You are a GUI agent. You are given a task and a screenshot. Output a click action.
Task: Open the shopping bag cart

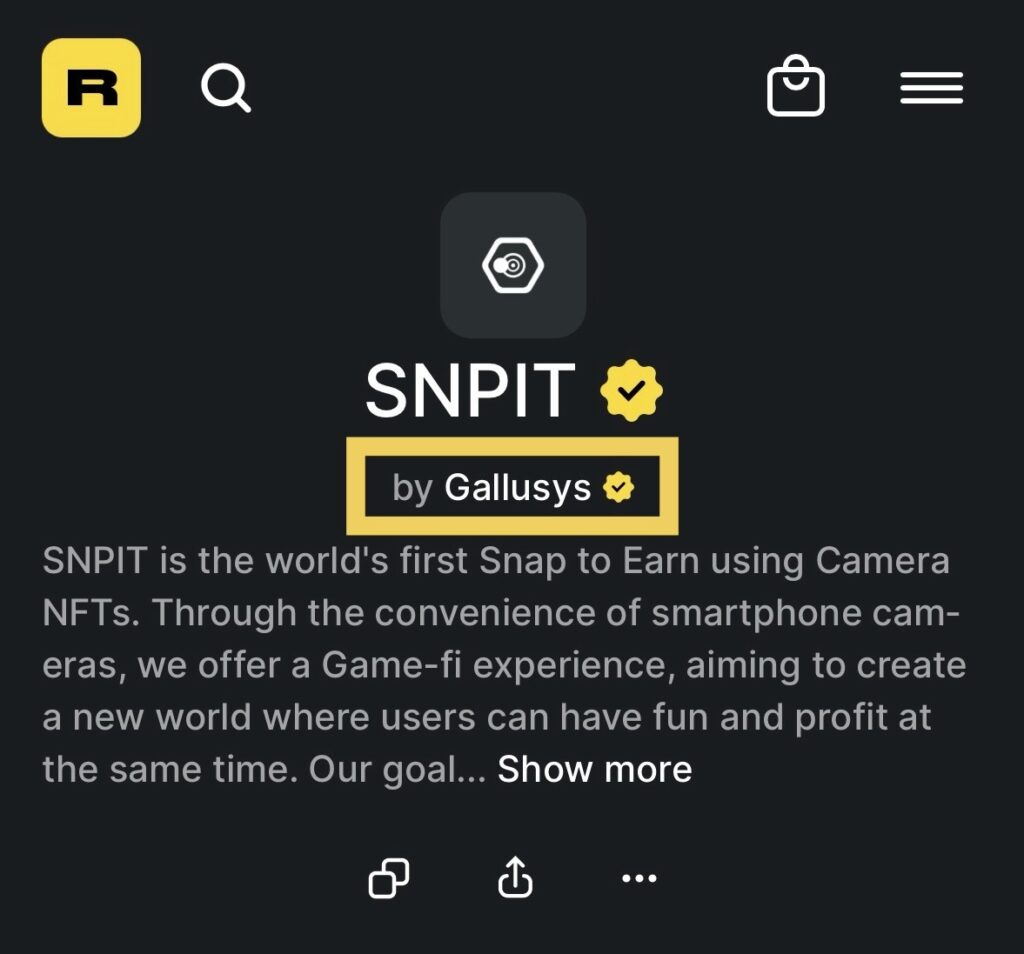[x=796, y=87]
